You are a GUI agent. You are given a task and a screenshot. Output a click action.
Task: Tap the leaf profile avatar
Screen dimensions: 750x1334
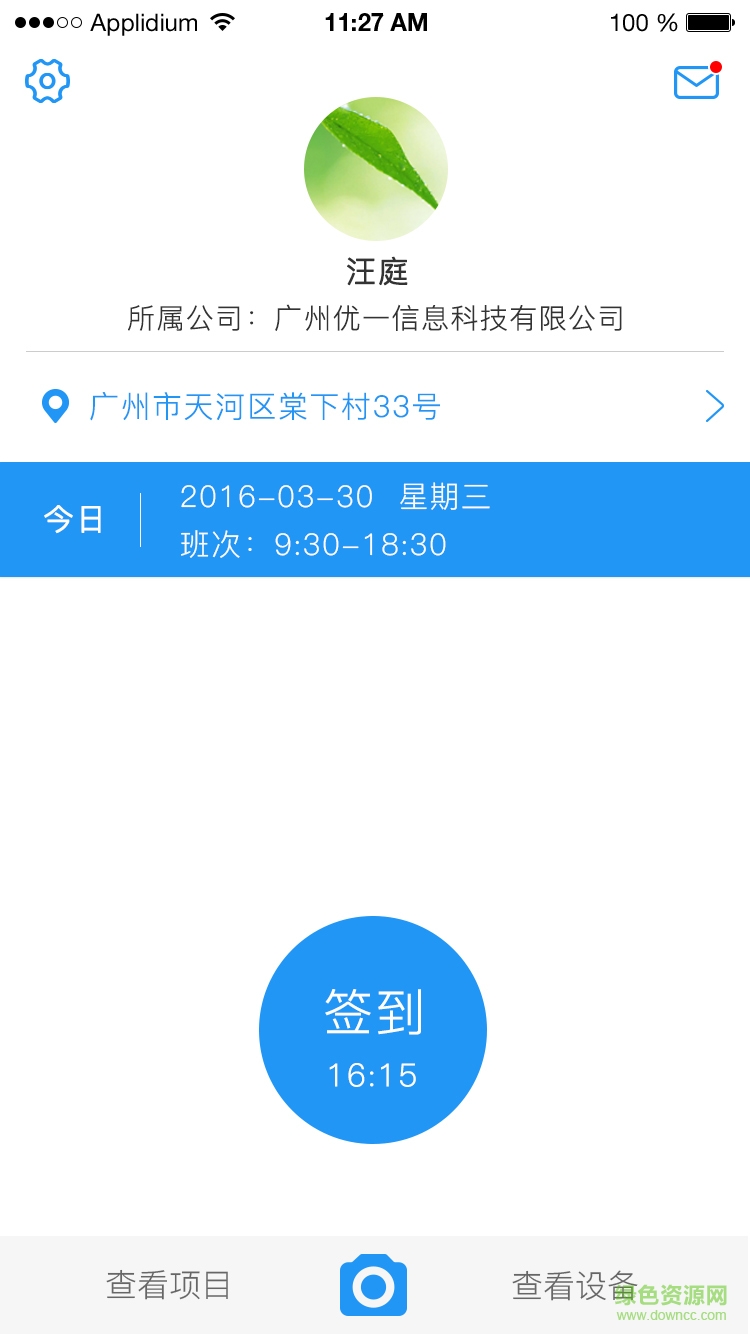[x=375, y=169]
